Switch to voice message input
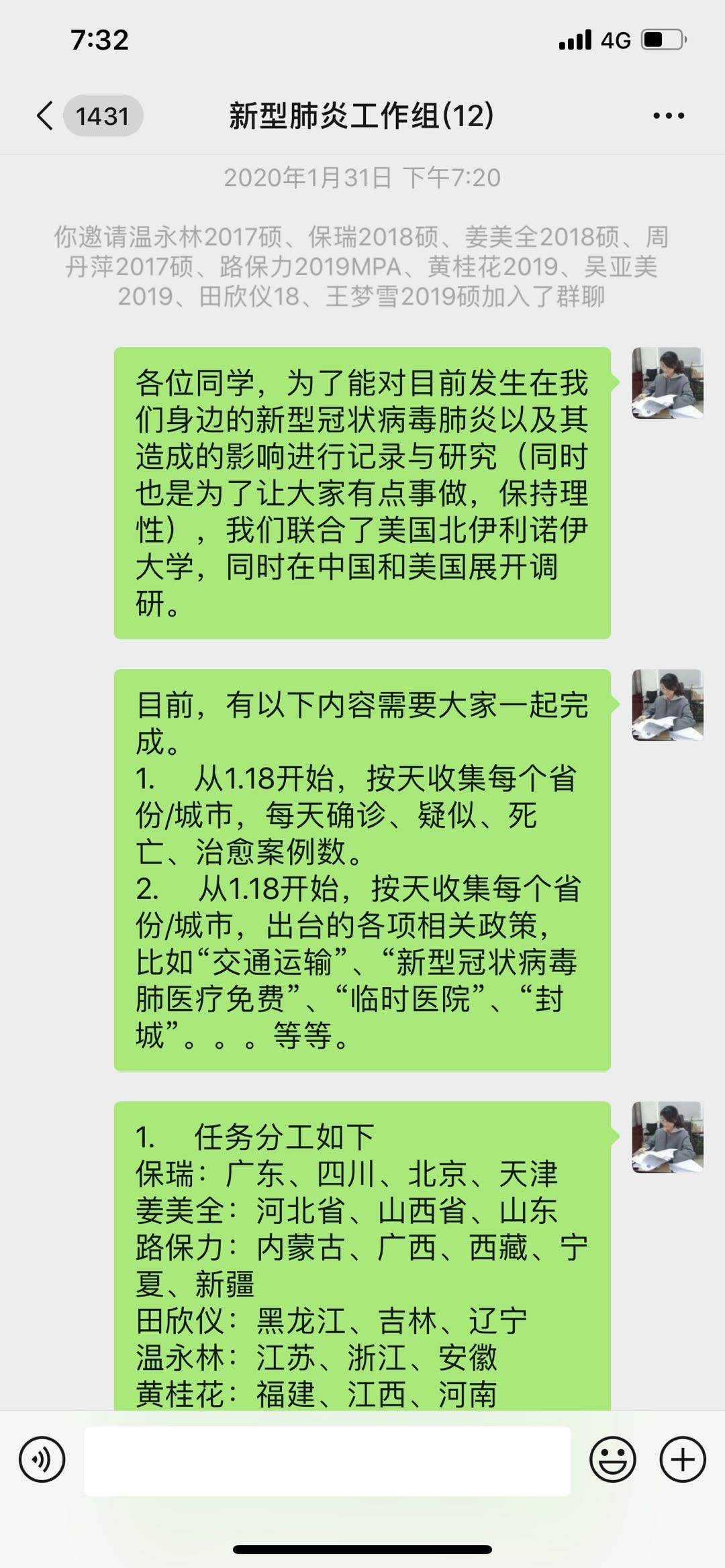 pyautogui.click(x=42, y=1459)
